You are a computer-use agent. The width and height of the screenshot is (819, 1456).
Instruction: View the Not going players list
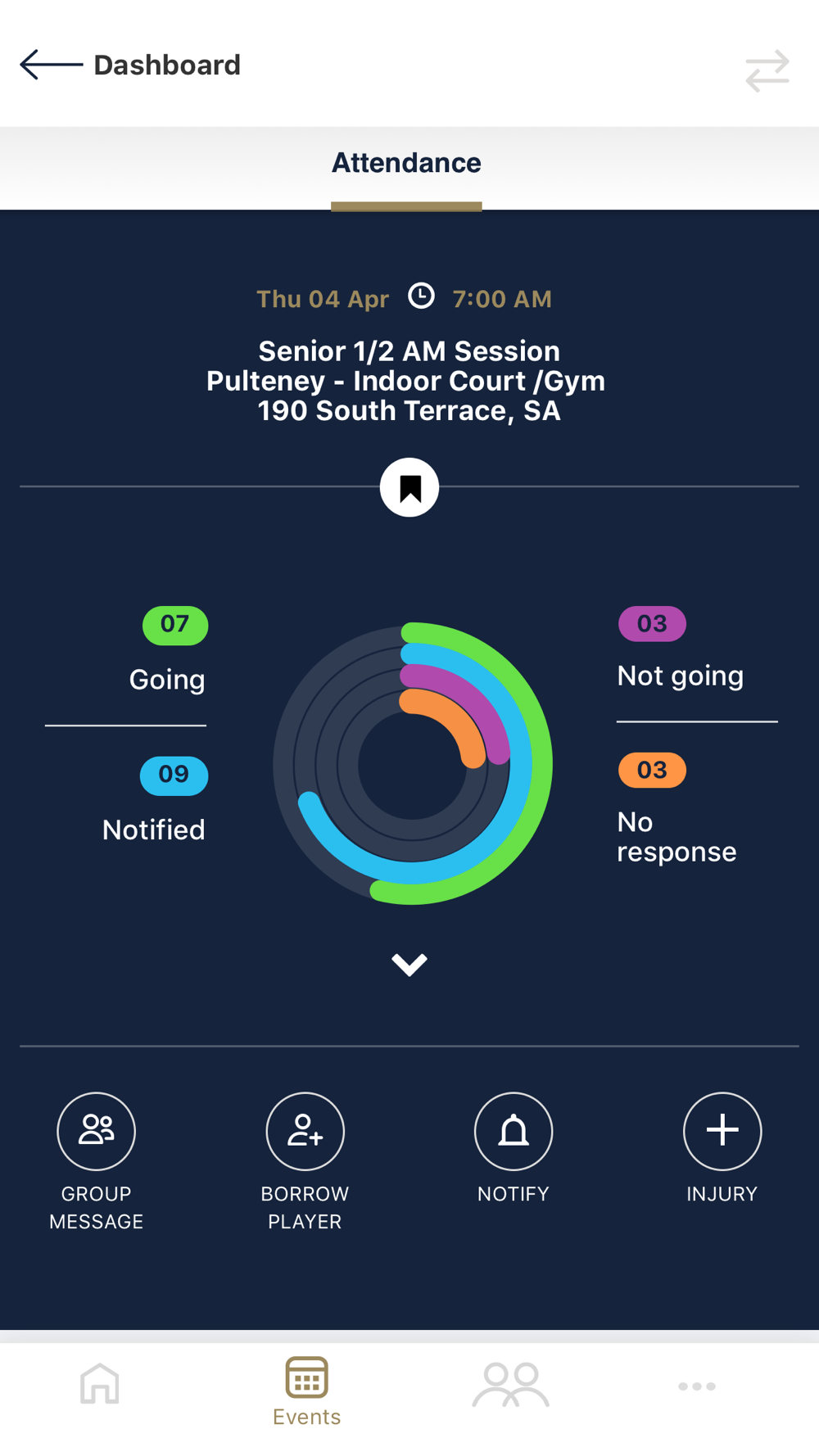[680, 650]
